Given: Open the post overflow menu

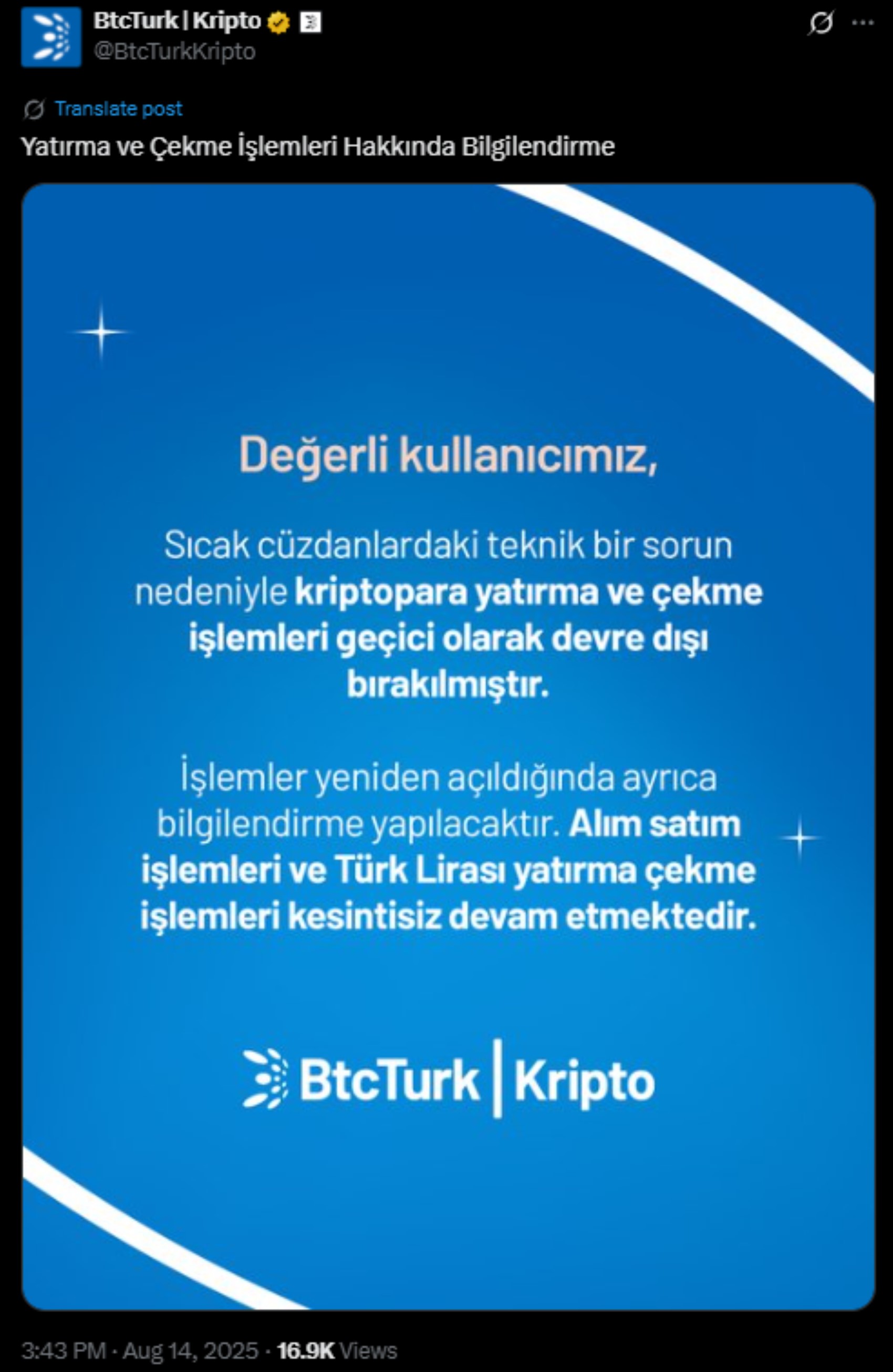Looking at the screenshot, I should pos(863,23).
